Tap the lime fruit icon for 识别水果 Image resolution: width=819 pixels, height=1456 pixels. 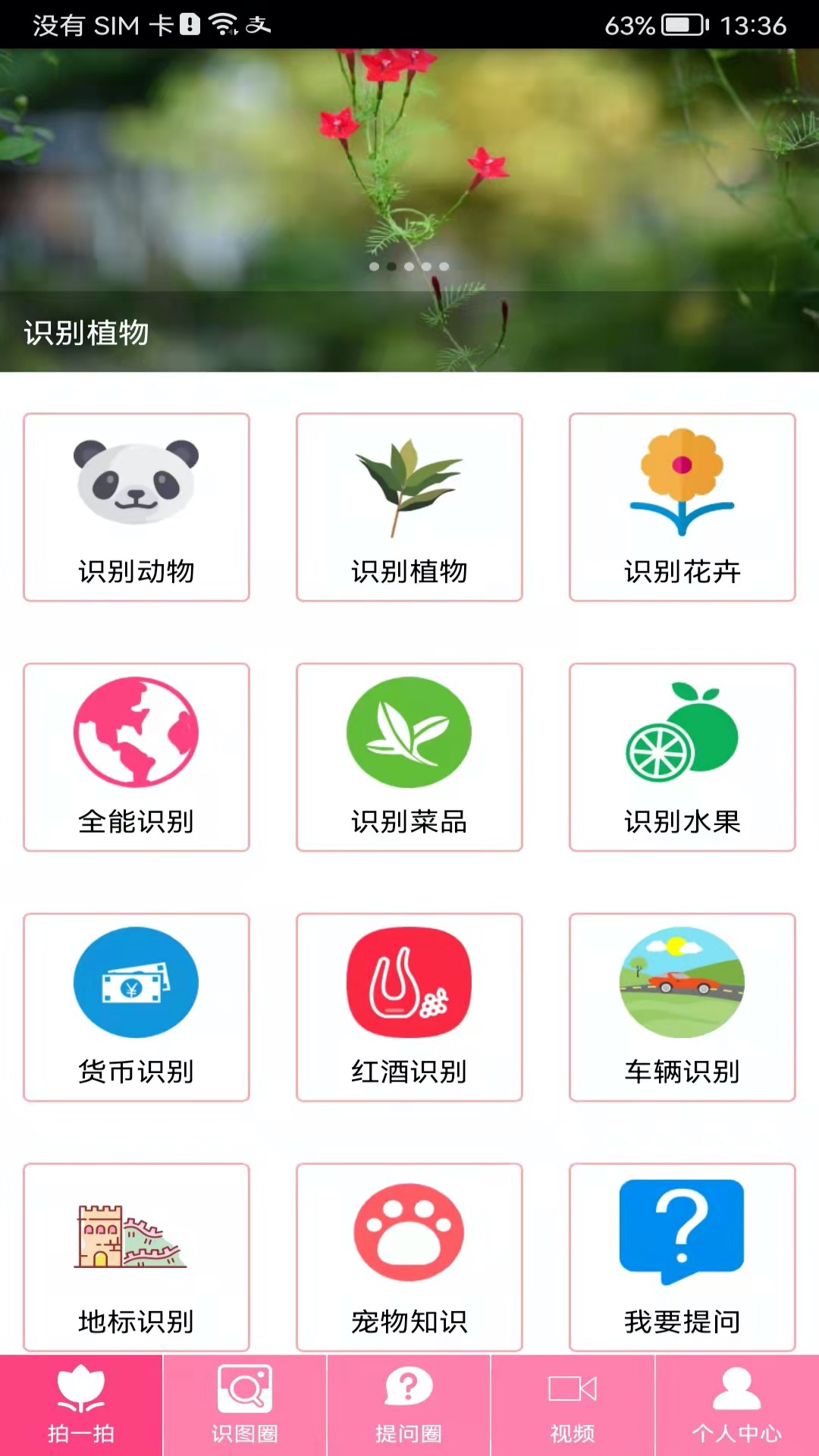point(681,730)
